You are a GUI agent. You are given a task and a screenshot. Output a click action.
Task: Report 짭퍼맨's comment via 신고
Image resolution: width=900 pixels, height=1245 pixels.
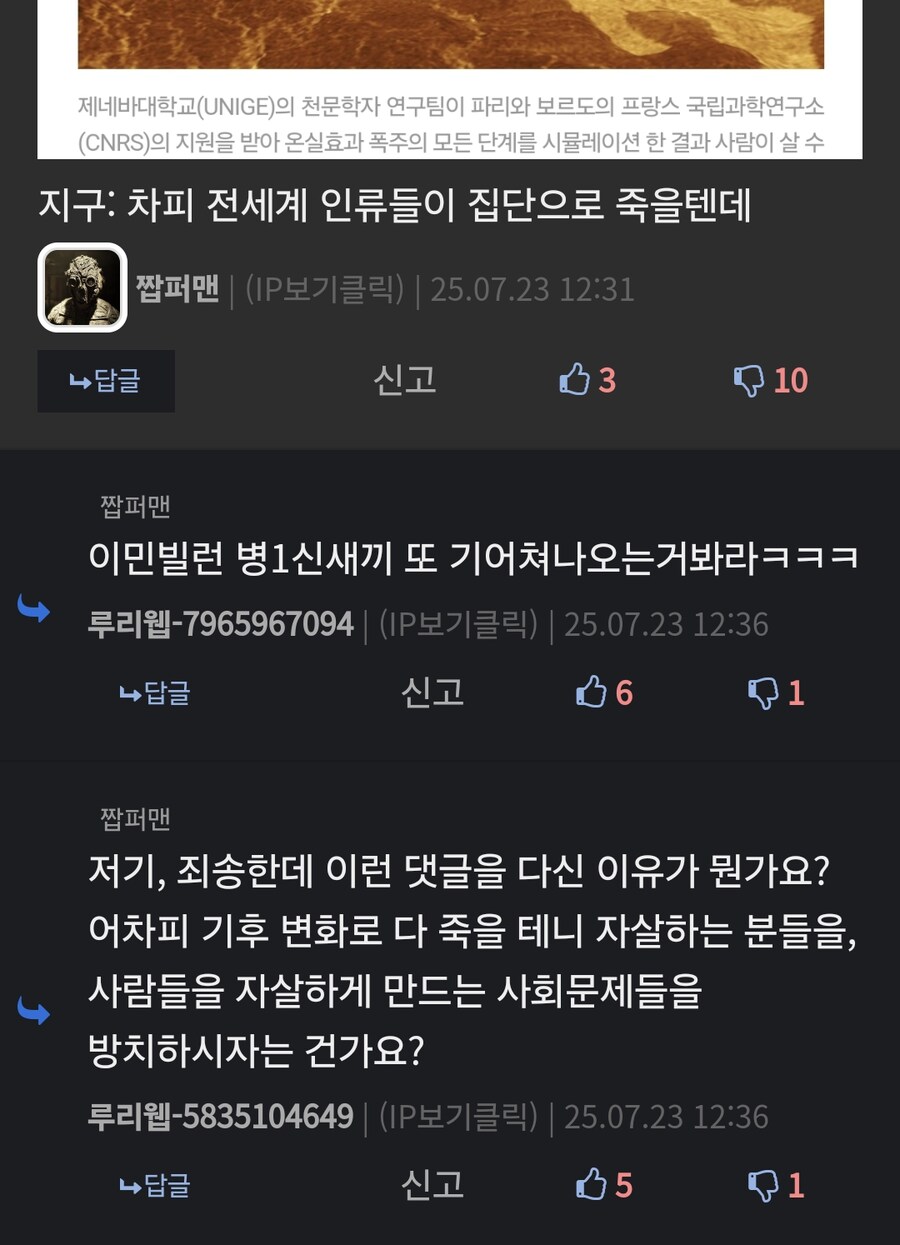click(403, 380)
